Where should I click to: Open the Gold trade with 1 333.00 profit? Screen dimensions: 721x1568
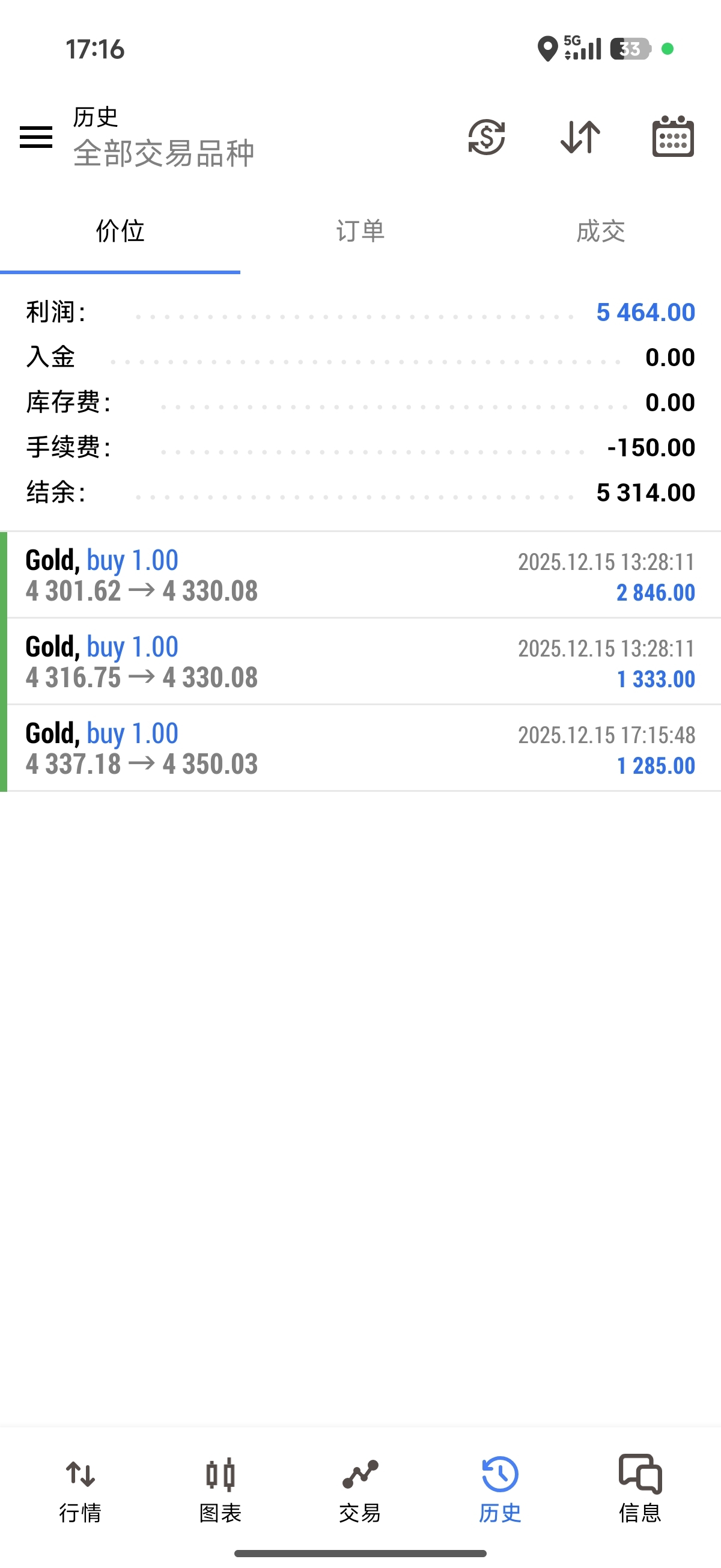click(360, 662)
